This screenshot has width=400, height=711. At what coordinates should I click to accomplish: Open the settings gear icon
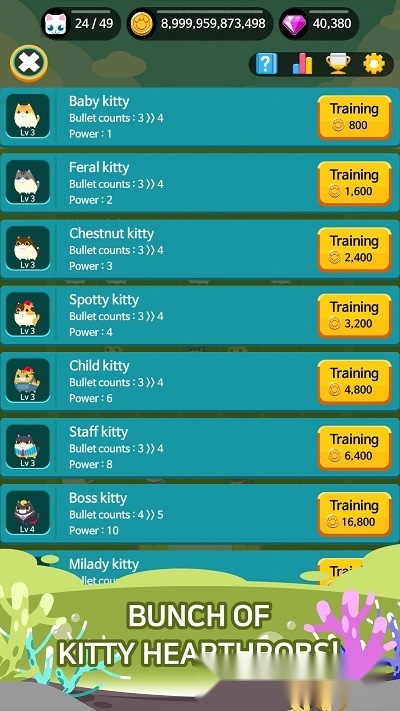[374, 63]
